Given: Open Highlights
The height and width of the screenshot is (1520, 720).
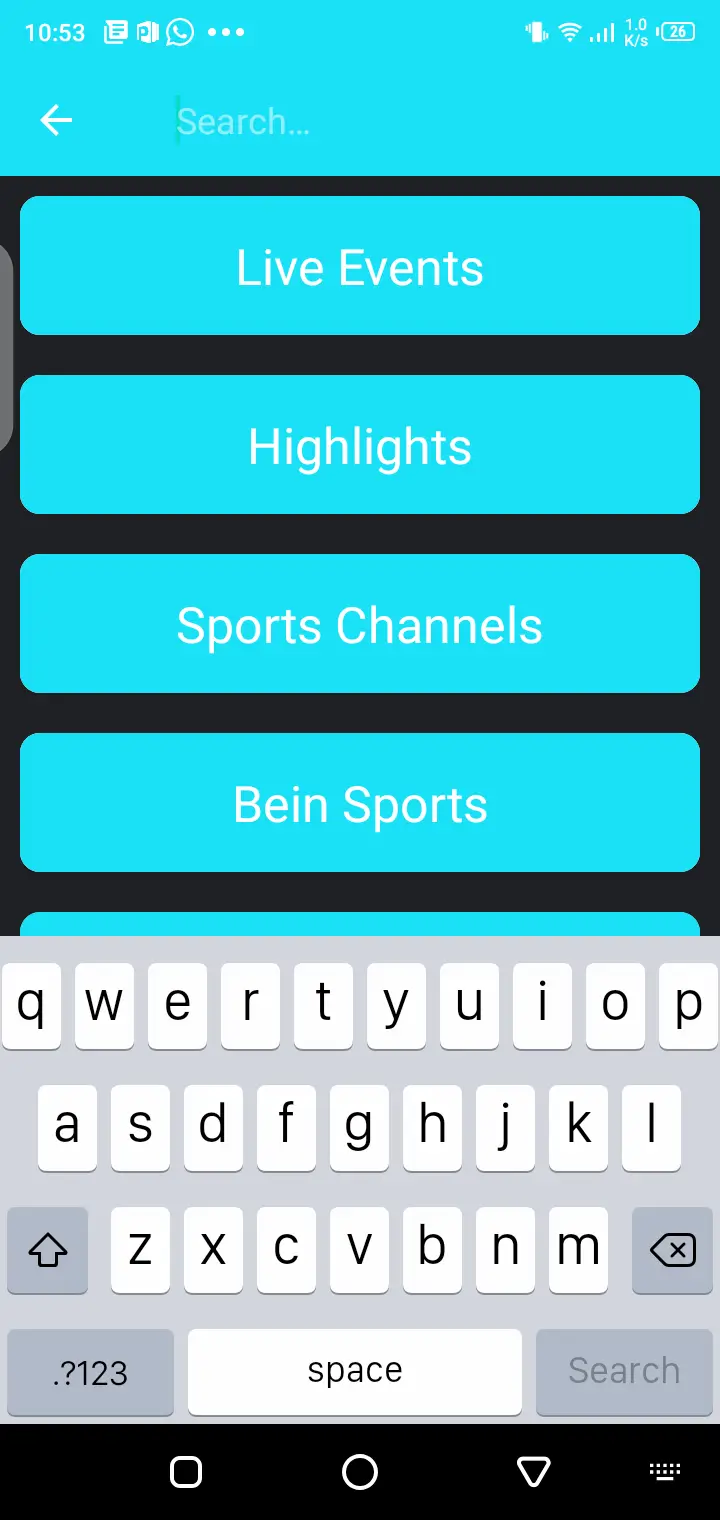Looking at the screenshot, I should pyautogui.click(x=360, y=445).
